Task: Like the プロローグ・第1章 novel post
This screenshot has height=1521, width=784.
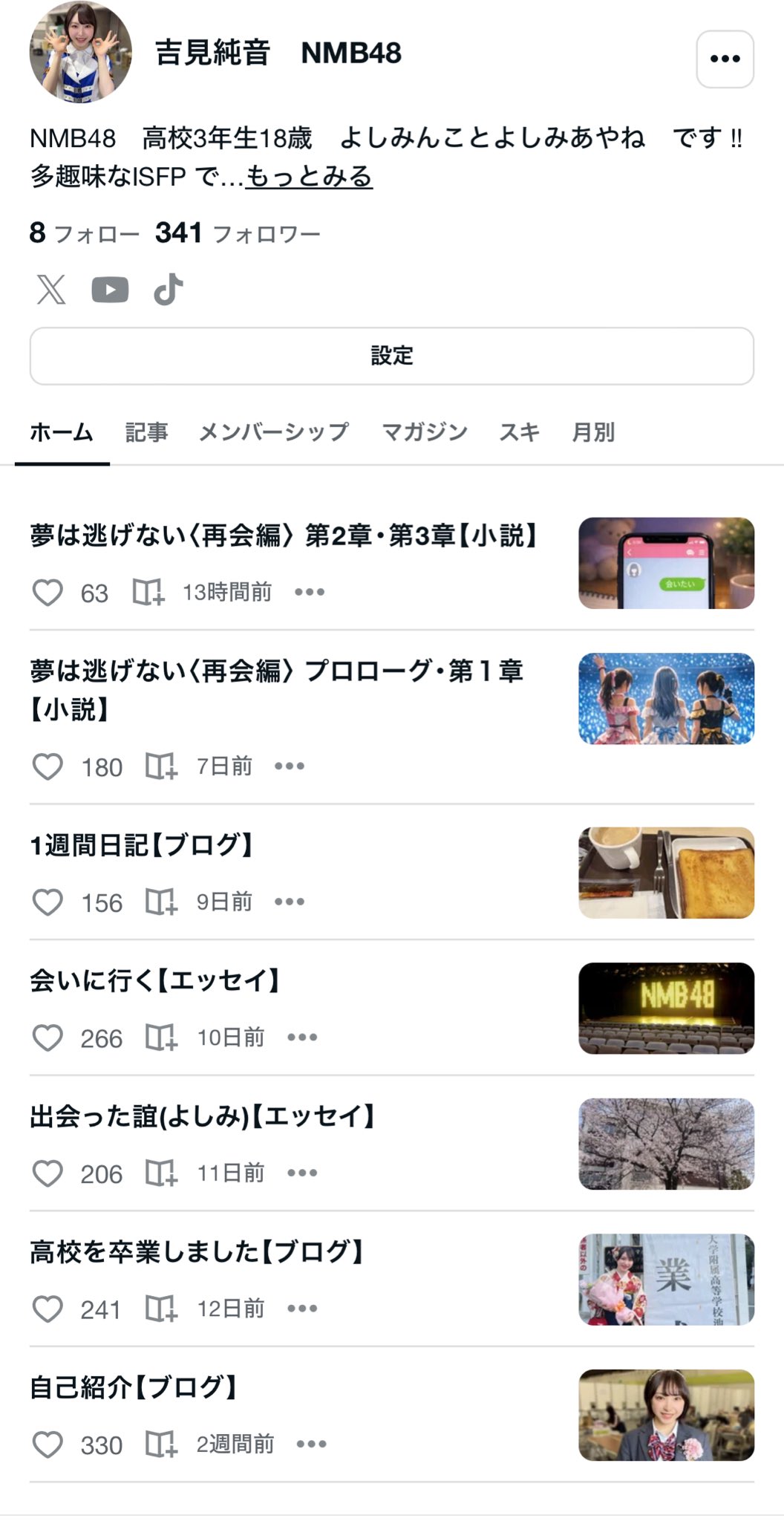Action: point(48,766)
